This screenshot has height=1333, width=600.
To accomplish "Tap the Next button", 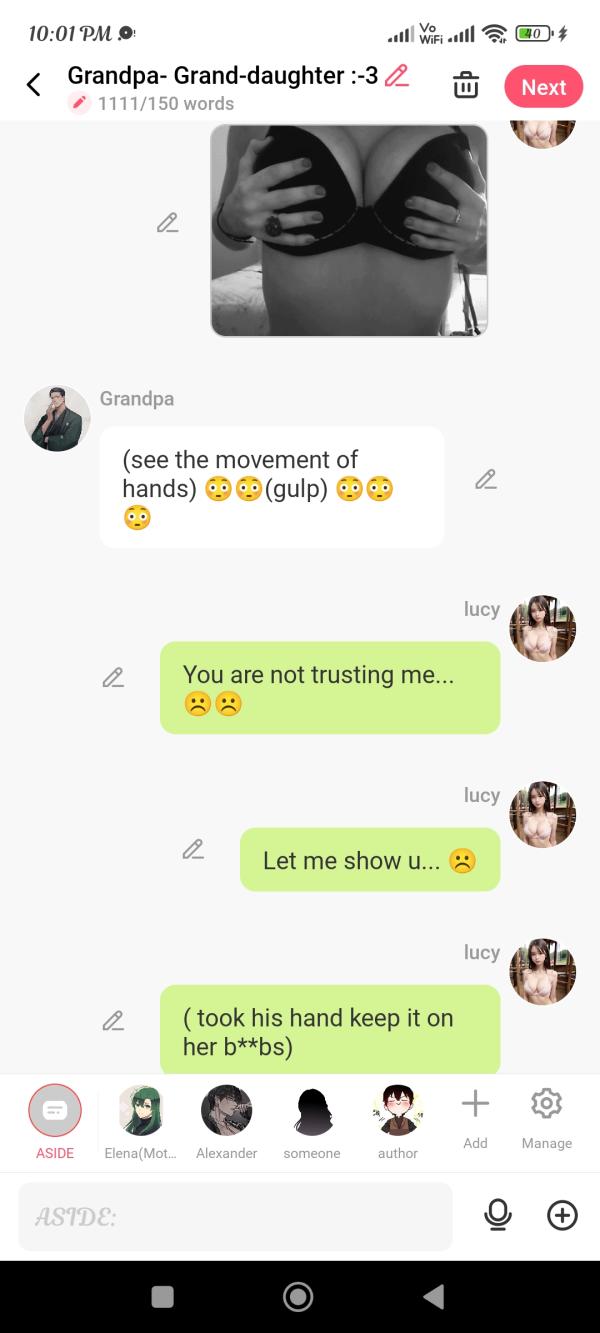I will click(x=543, y=87).
